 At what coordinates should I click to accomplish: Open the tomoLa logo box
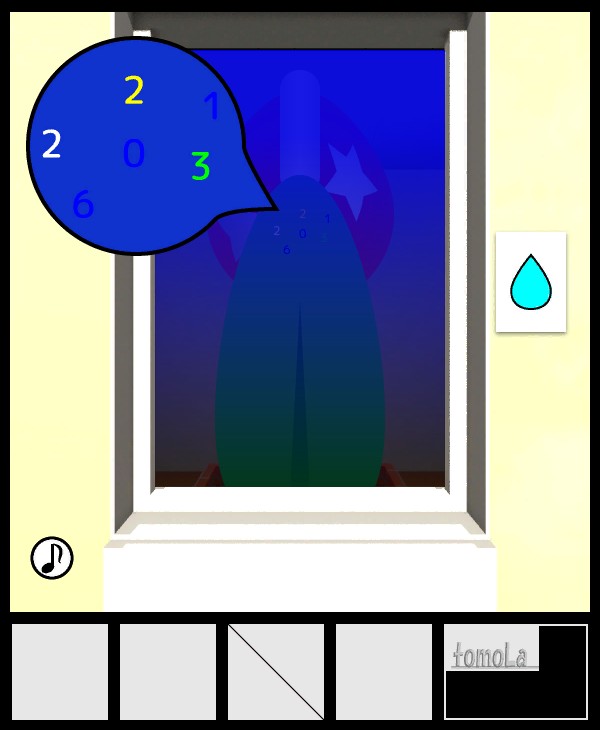(515, 671)
